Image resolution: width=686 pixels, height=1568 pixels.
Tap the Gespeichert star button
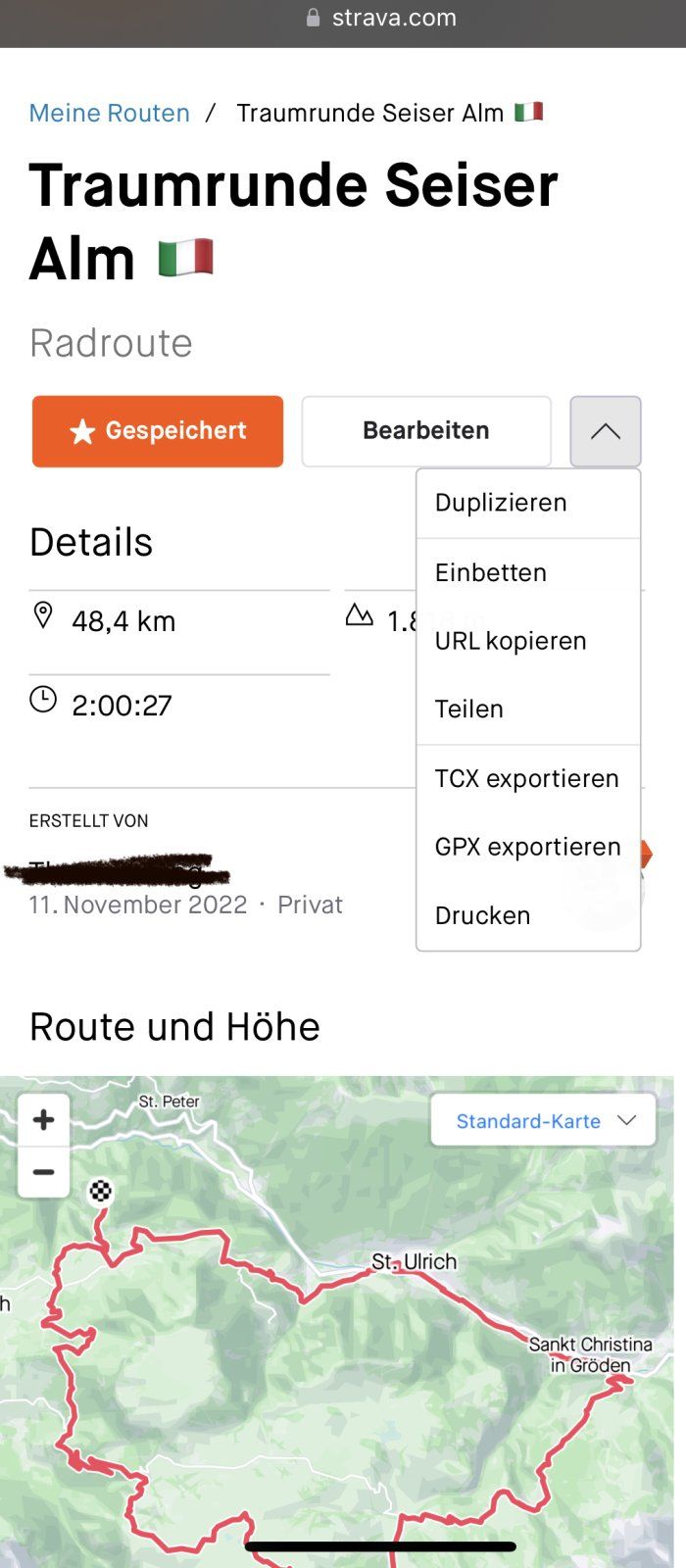(158, 431)
